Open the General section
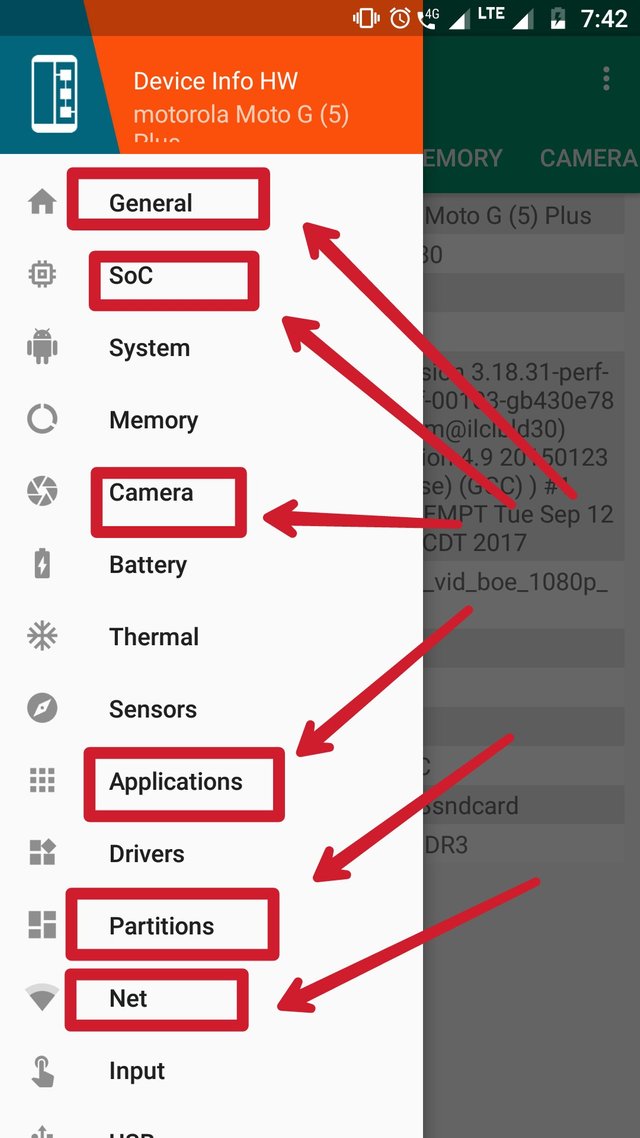The image size is (640, 1138). [151, 203]
